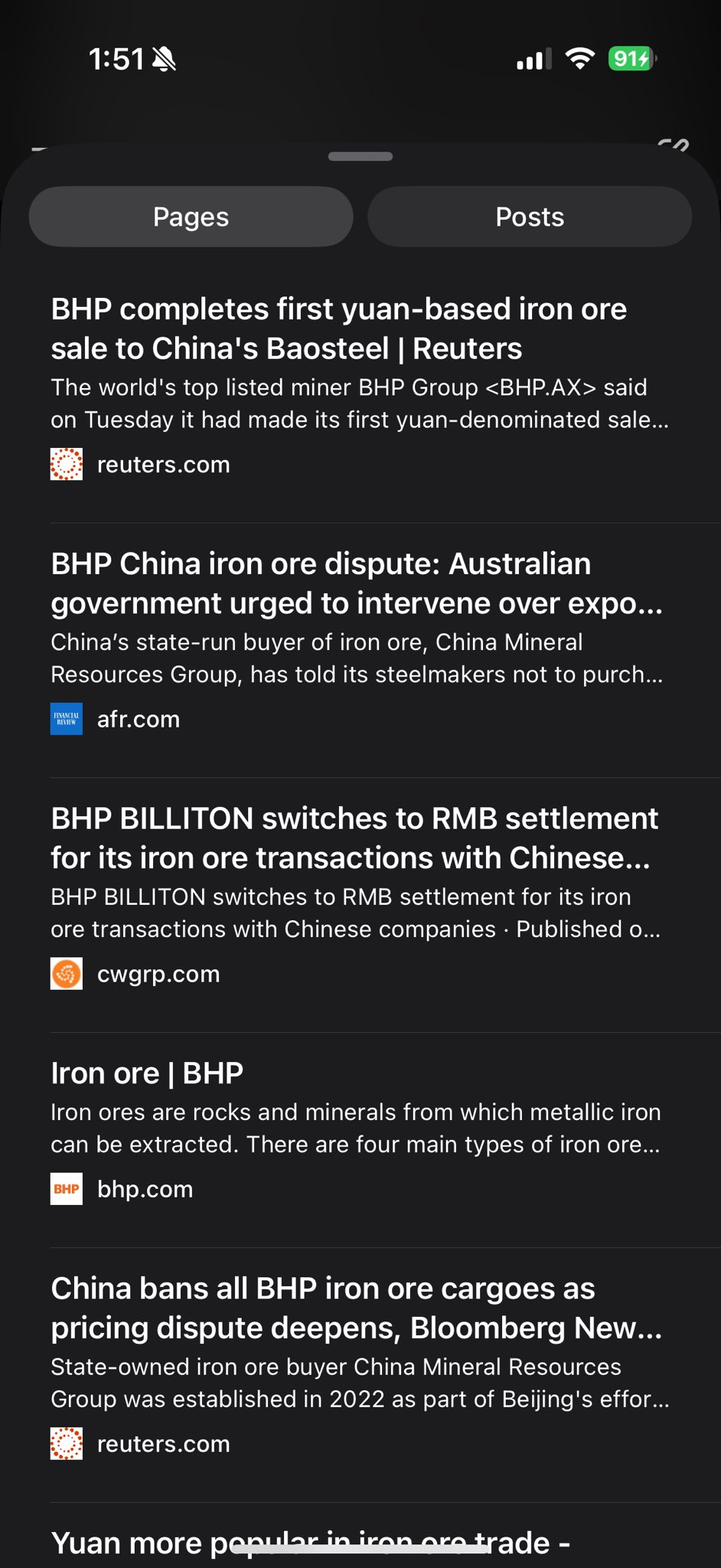The height and width of the screenshot is (1568, 721).
Task: Open Reuters article on China banning BHP cargoes
Action: [x=356, y=1308]
